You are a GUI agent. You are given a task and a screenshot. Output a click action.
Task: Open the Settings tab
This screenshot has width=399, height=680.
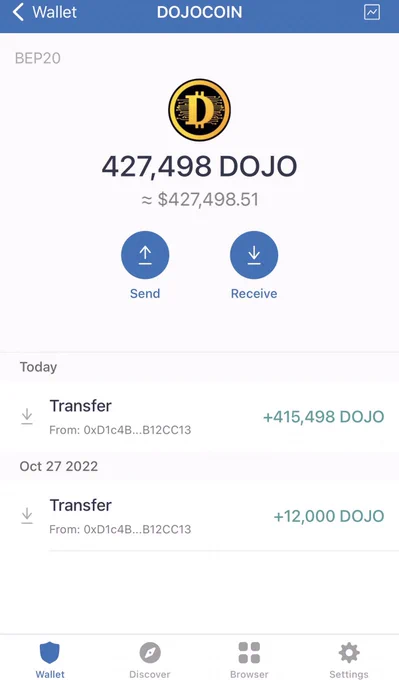coord(349,660)
